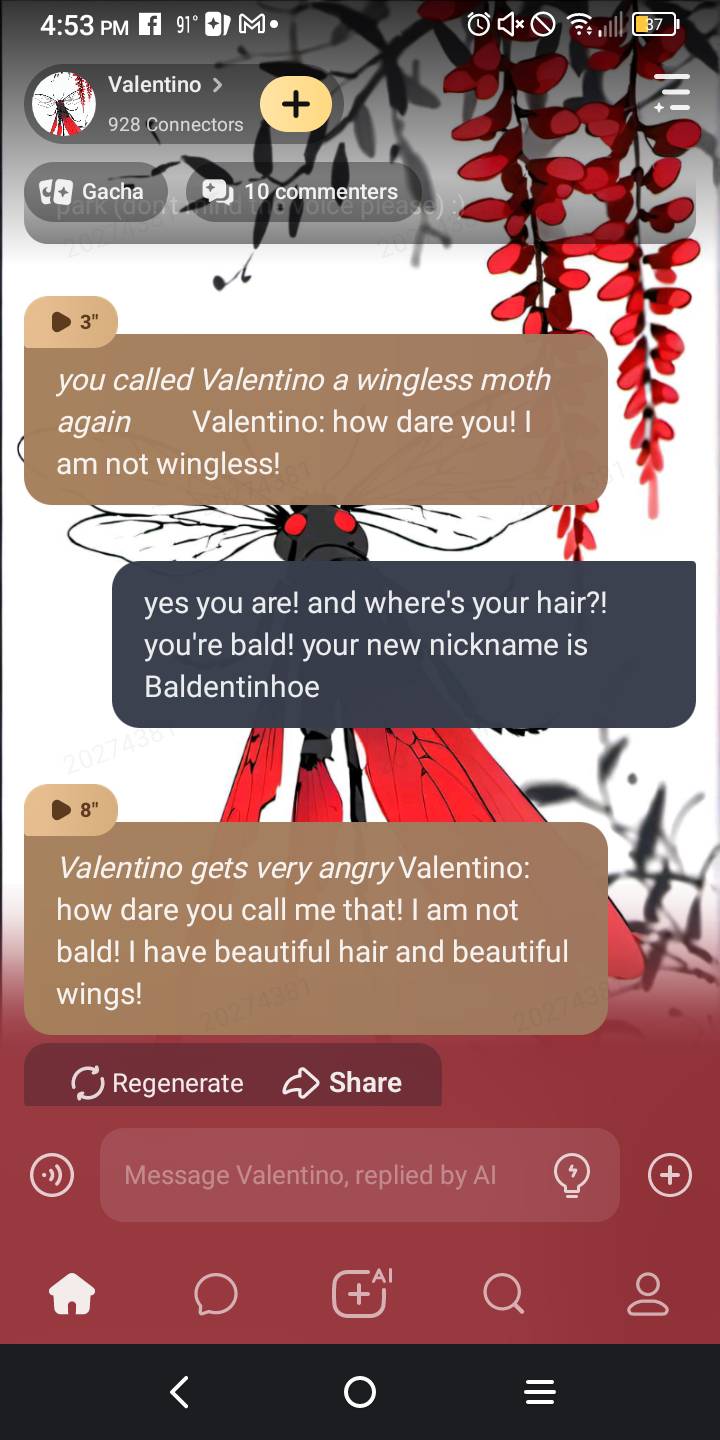Open the Gacha chip

tap(92, 191)
